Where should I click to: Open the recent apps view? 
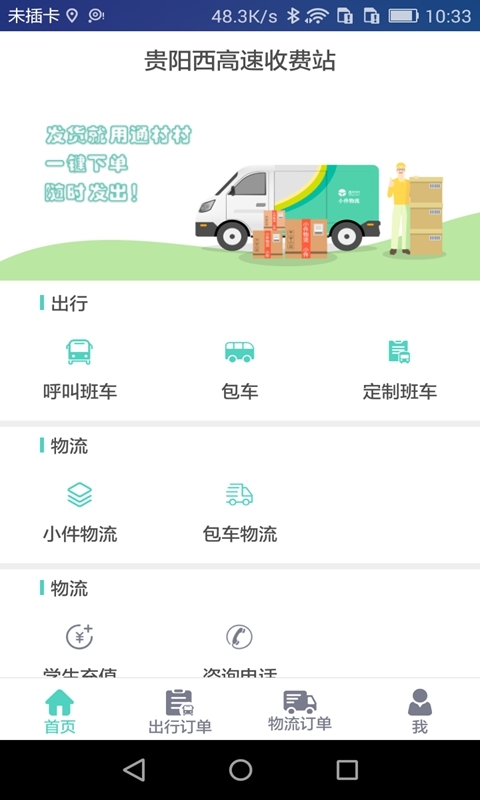[x=347, y=769]
